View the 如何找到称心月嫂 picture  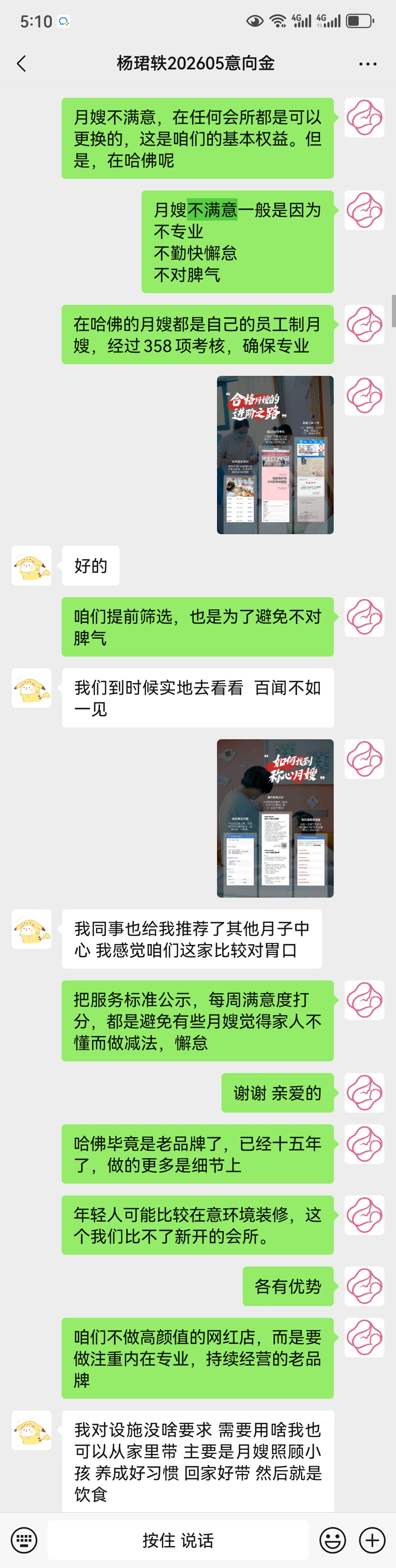[x=275, y=818]
